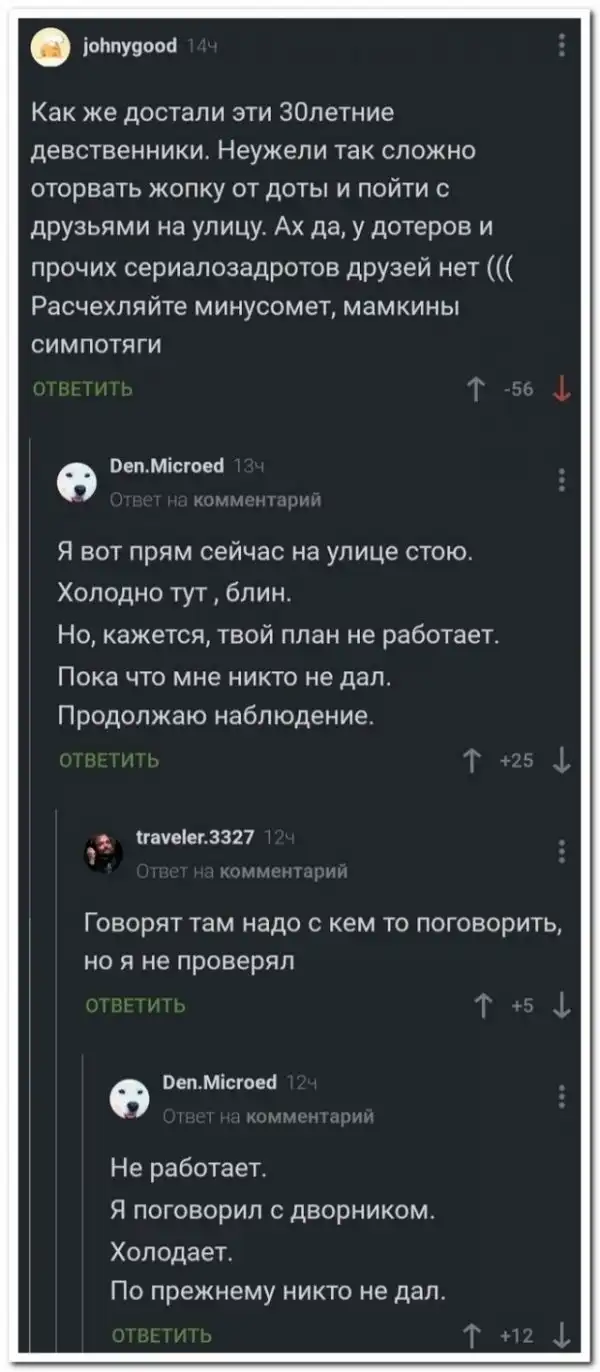Reply to traveler.3327's comment
600x1372 pixels.
tap(135, 1006)
